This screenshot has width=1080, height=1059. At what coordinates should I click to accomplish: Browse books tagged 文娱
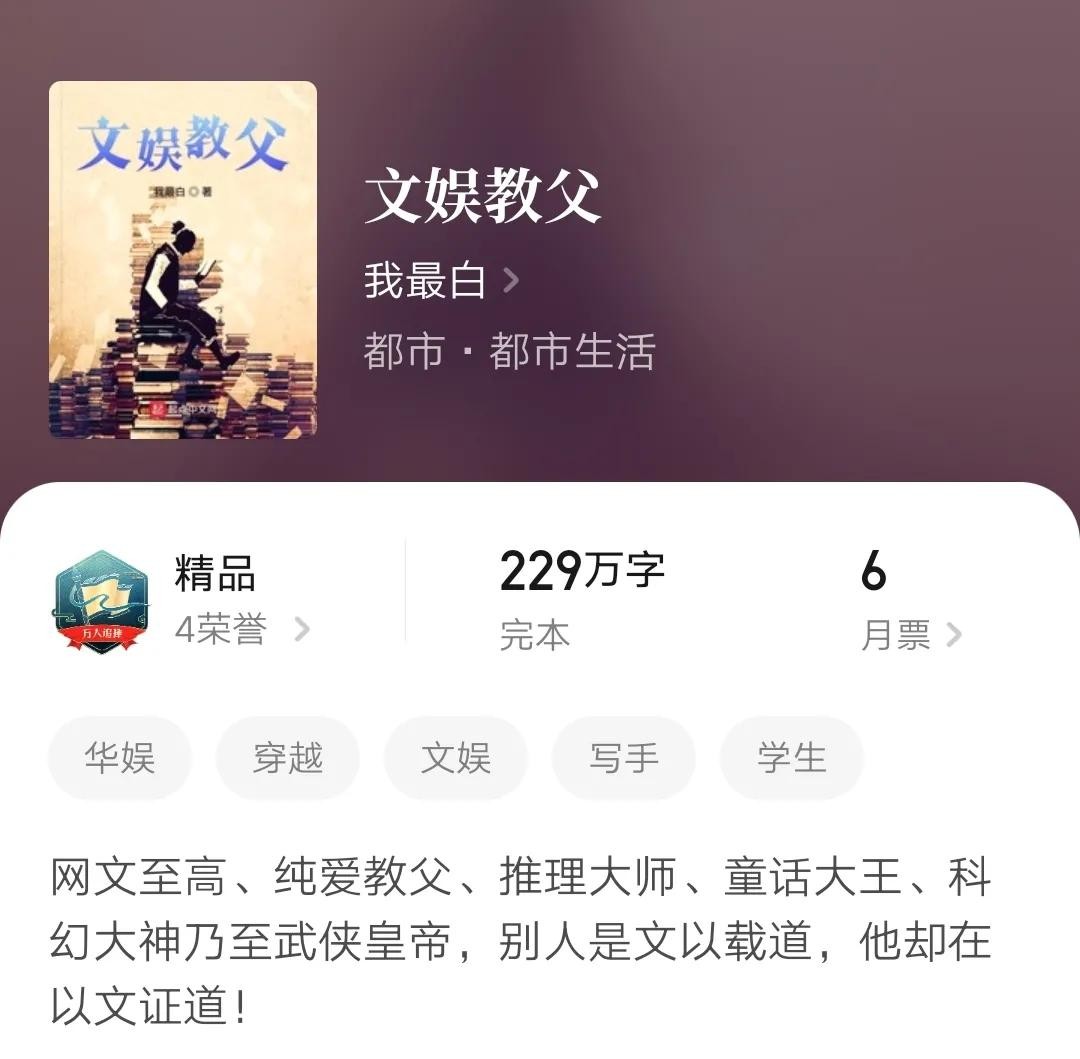[x=456, y=758]
